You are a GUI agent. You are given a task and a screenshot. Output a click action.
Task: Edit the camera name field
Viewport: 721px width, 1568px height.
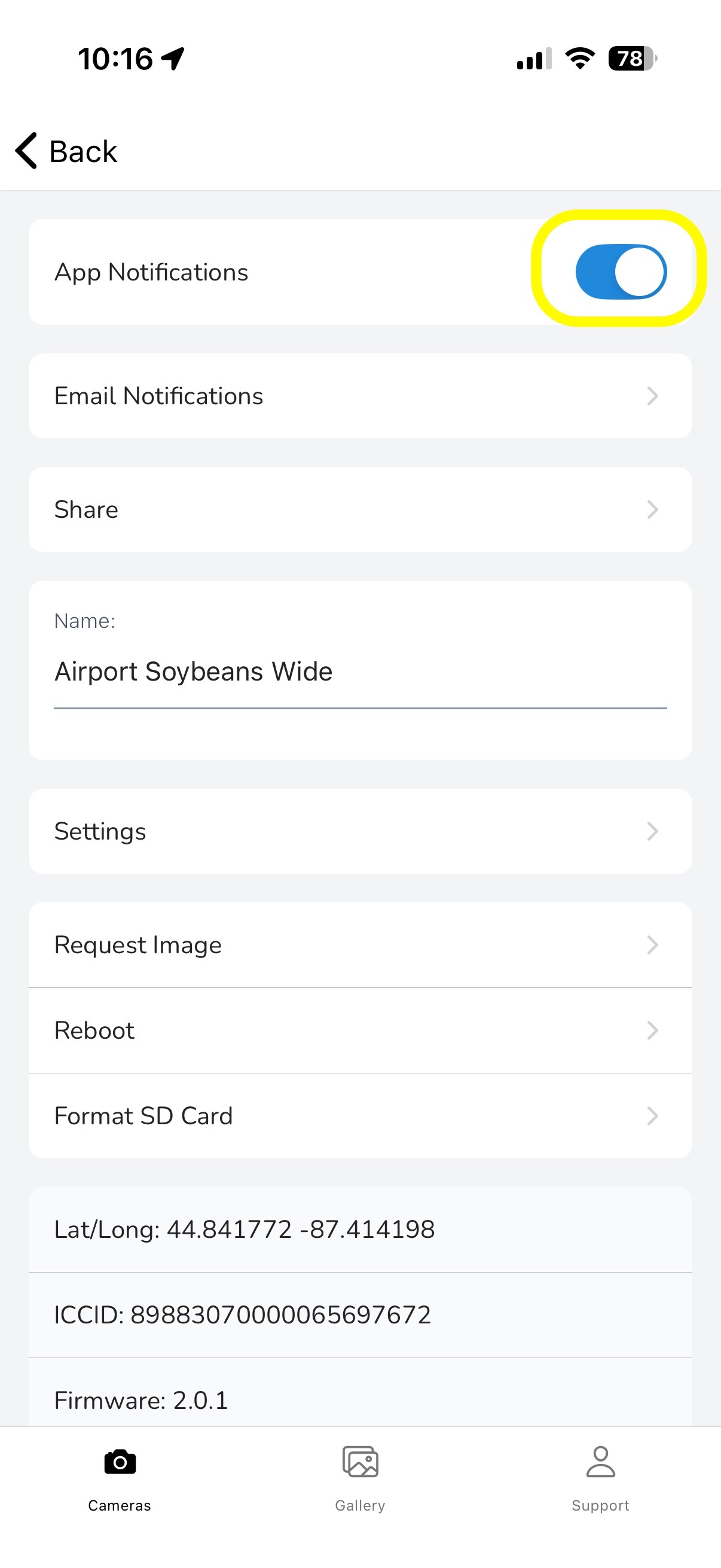point(360,672)
